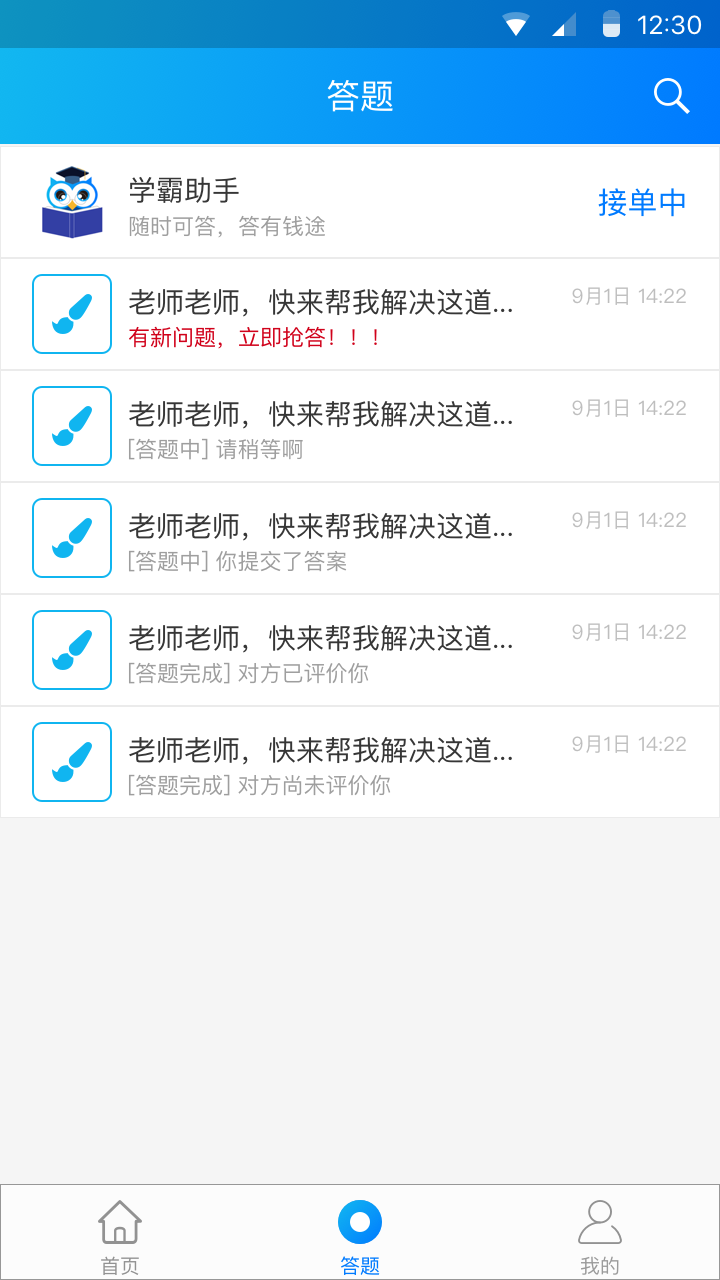Select the home icon in the bottom bar
This screenshot has width=720, height=1280.
coord(119,1220)
